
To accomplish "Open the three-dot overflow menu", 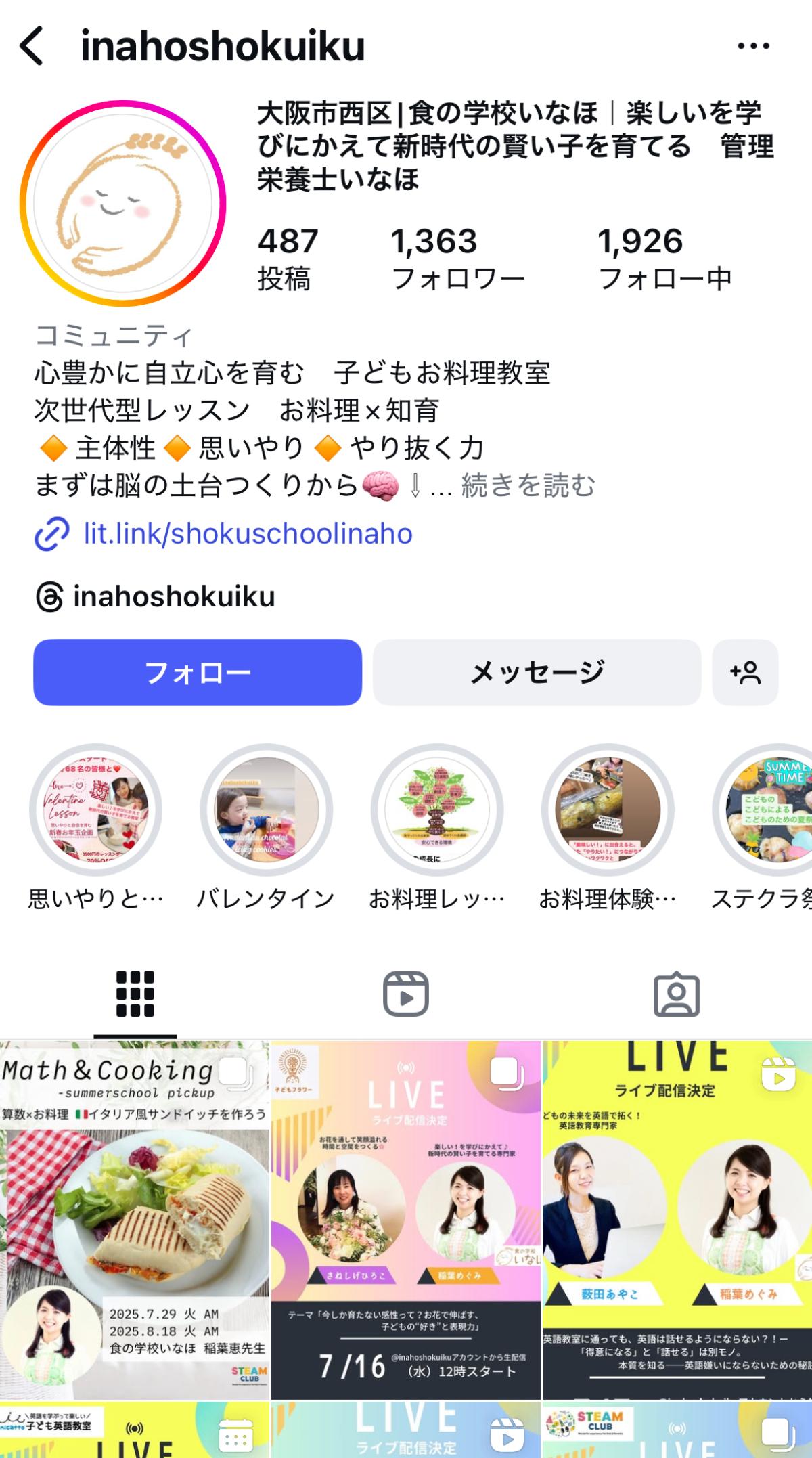I will pyautogui.click(x=753, y=46).
